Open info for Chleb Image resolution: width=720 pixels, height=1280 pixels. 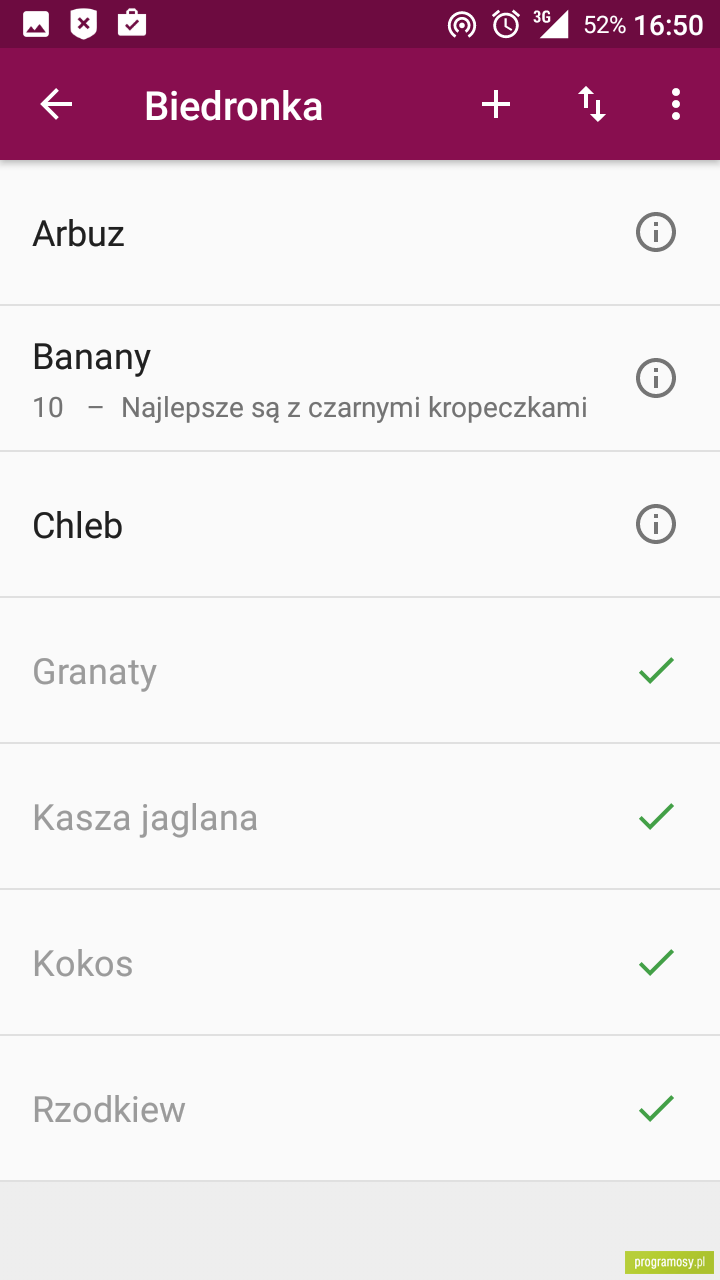(x=656, y=525)
